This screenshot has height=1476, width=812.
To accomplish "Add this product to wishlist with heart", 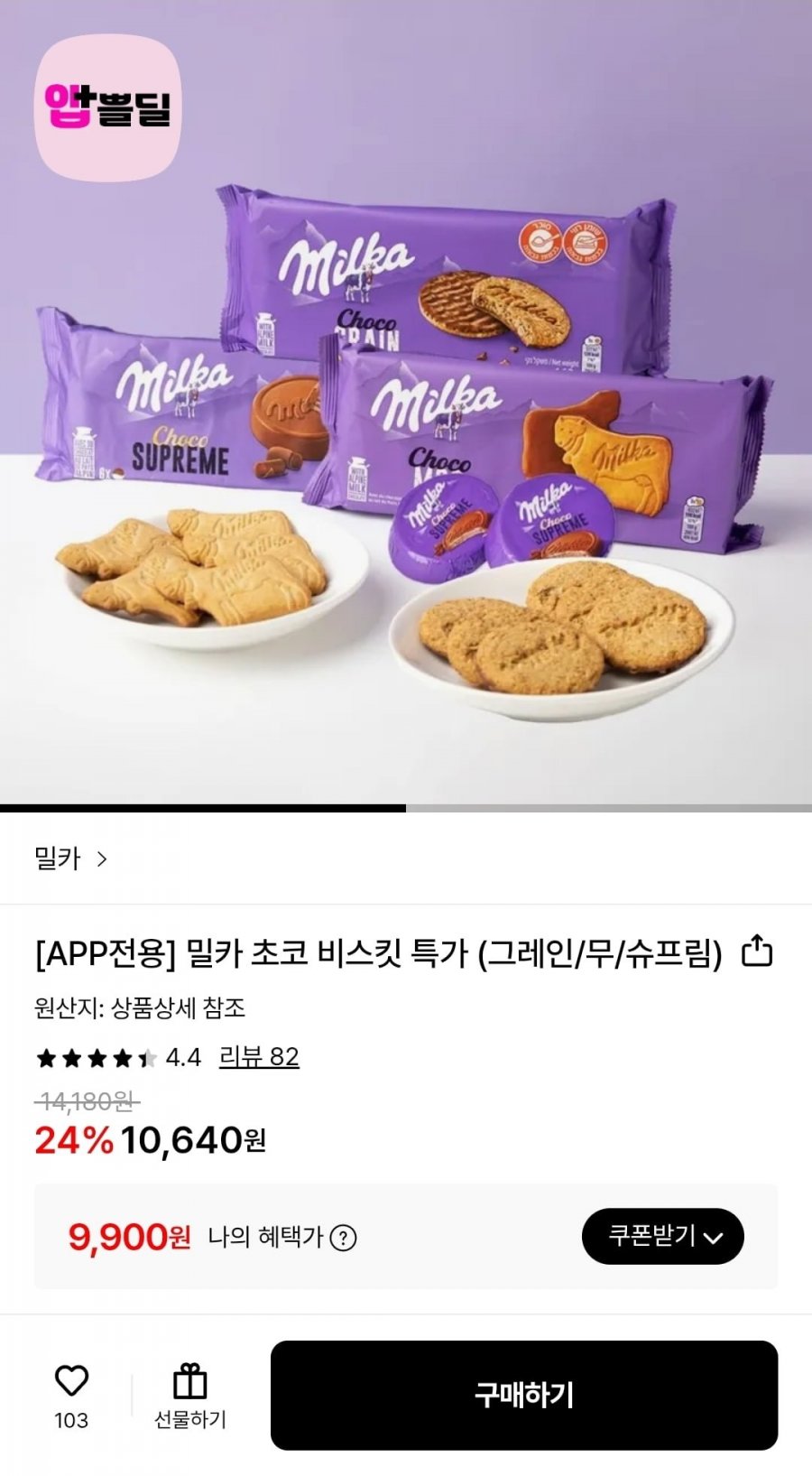I will [71, 1382].
